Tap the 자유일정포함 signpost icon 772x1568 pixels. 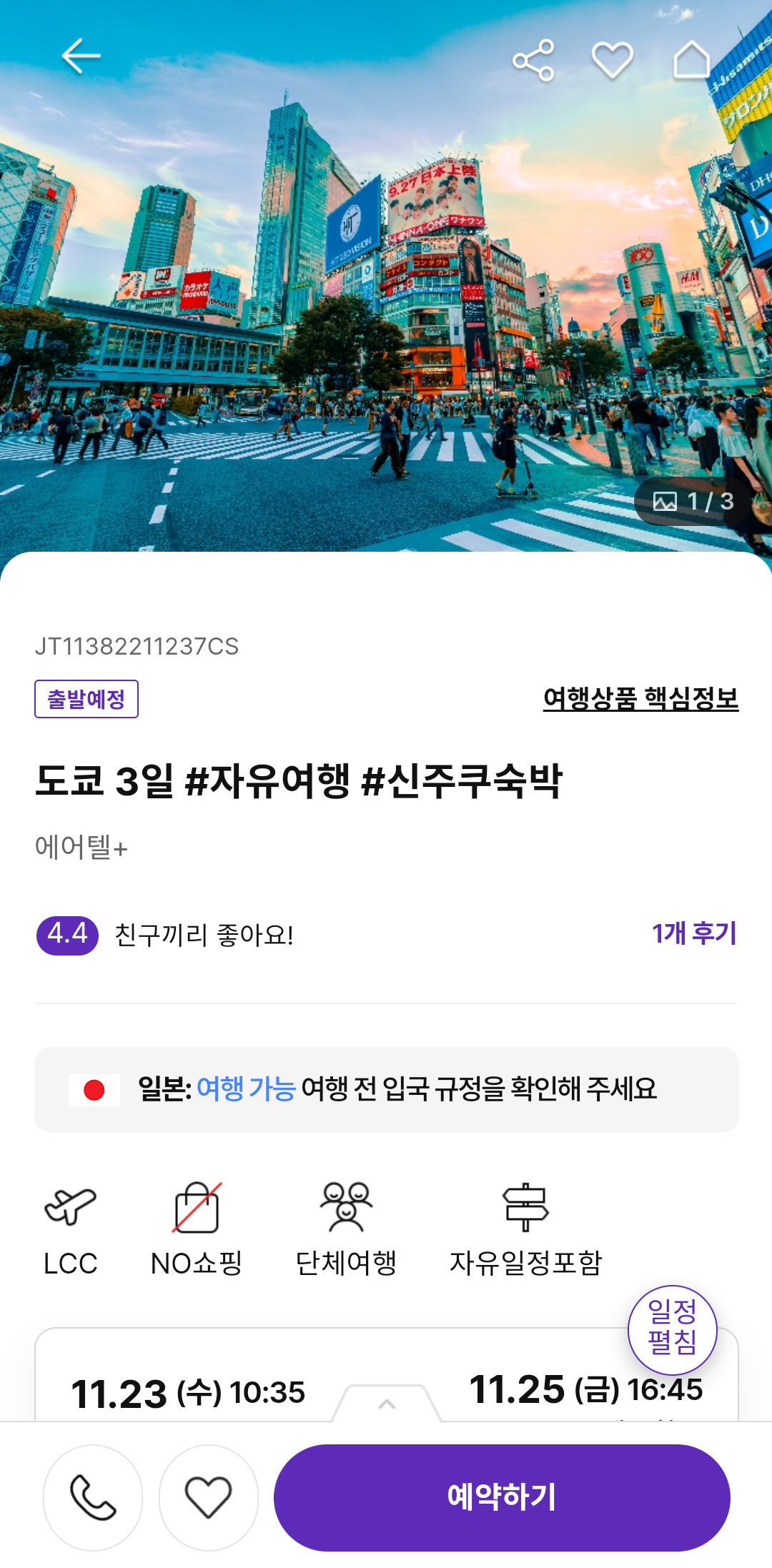[528, 1208]
